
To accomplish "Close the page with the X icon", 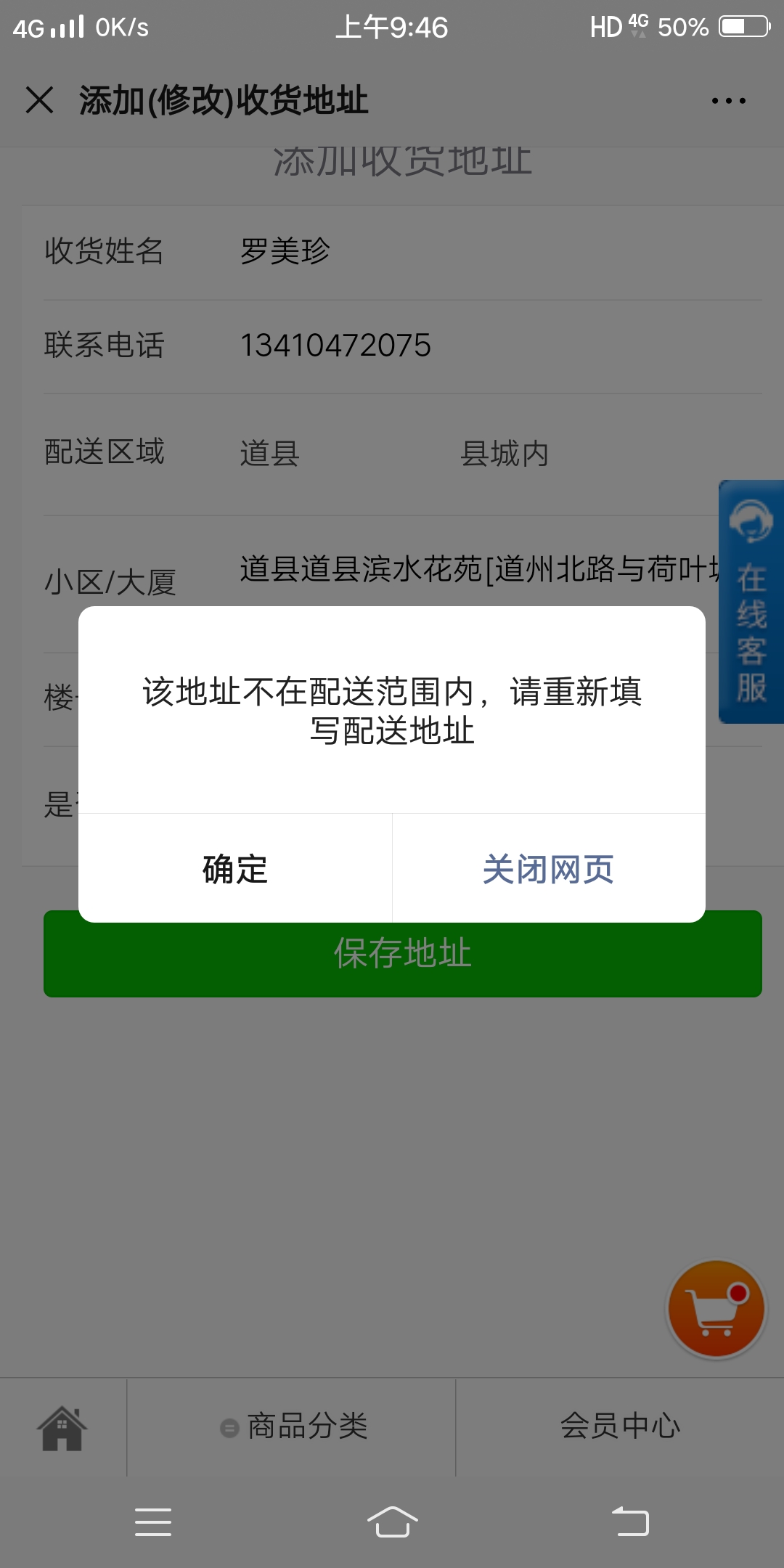I will (x=40, y=100).
